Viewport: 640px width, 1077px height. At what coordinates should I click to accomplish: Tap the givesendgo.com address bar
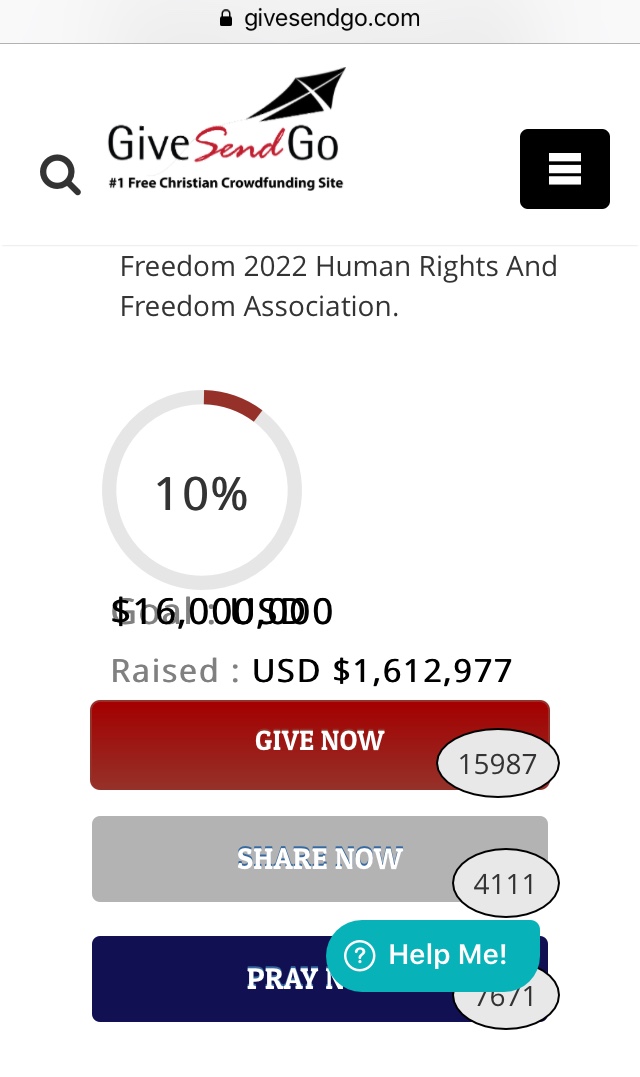coord(320,19)
